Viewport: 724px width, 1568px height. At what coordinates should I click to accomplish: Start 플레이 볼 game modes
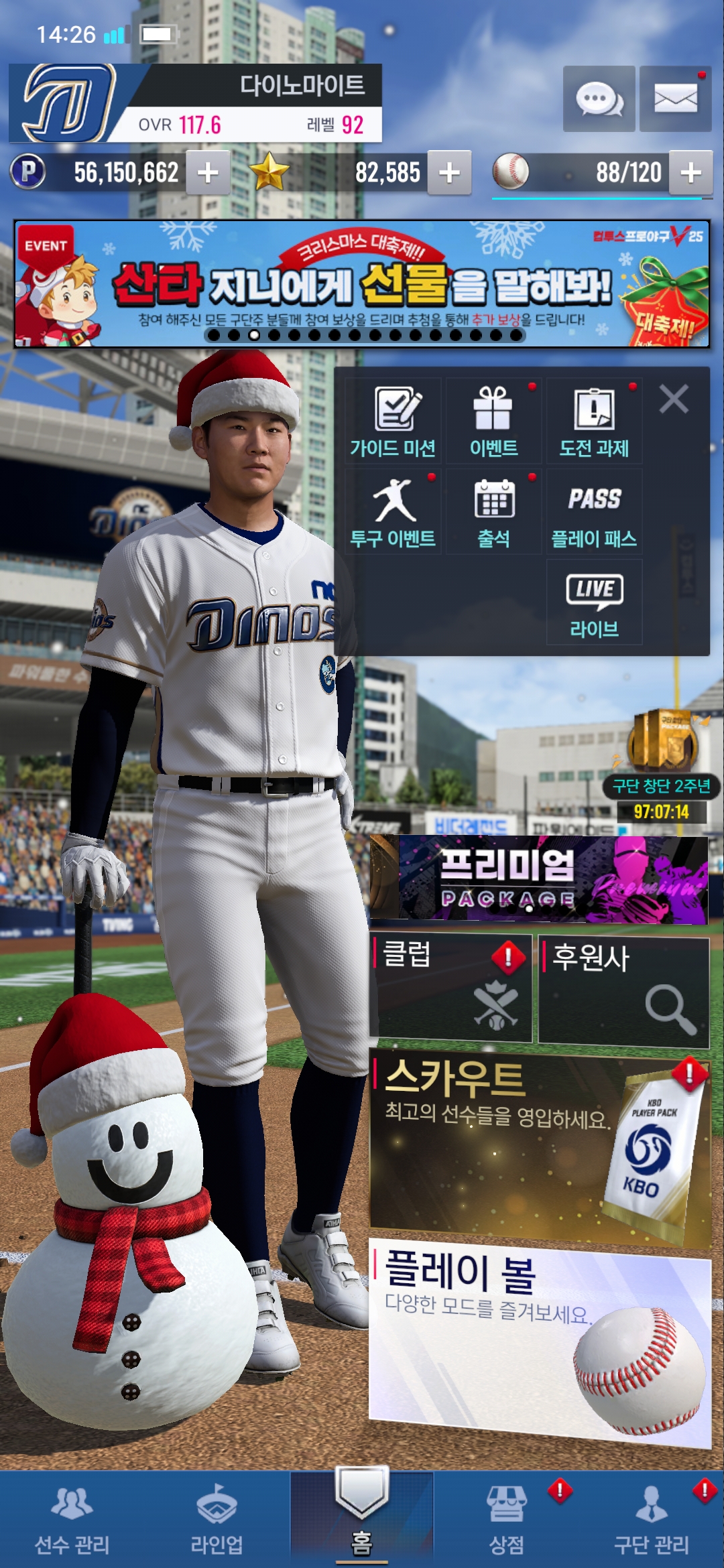point(539,1340)
